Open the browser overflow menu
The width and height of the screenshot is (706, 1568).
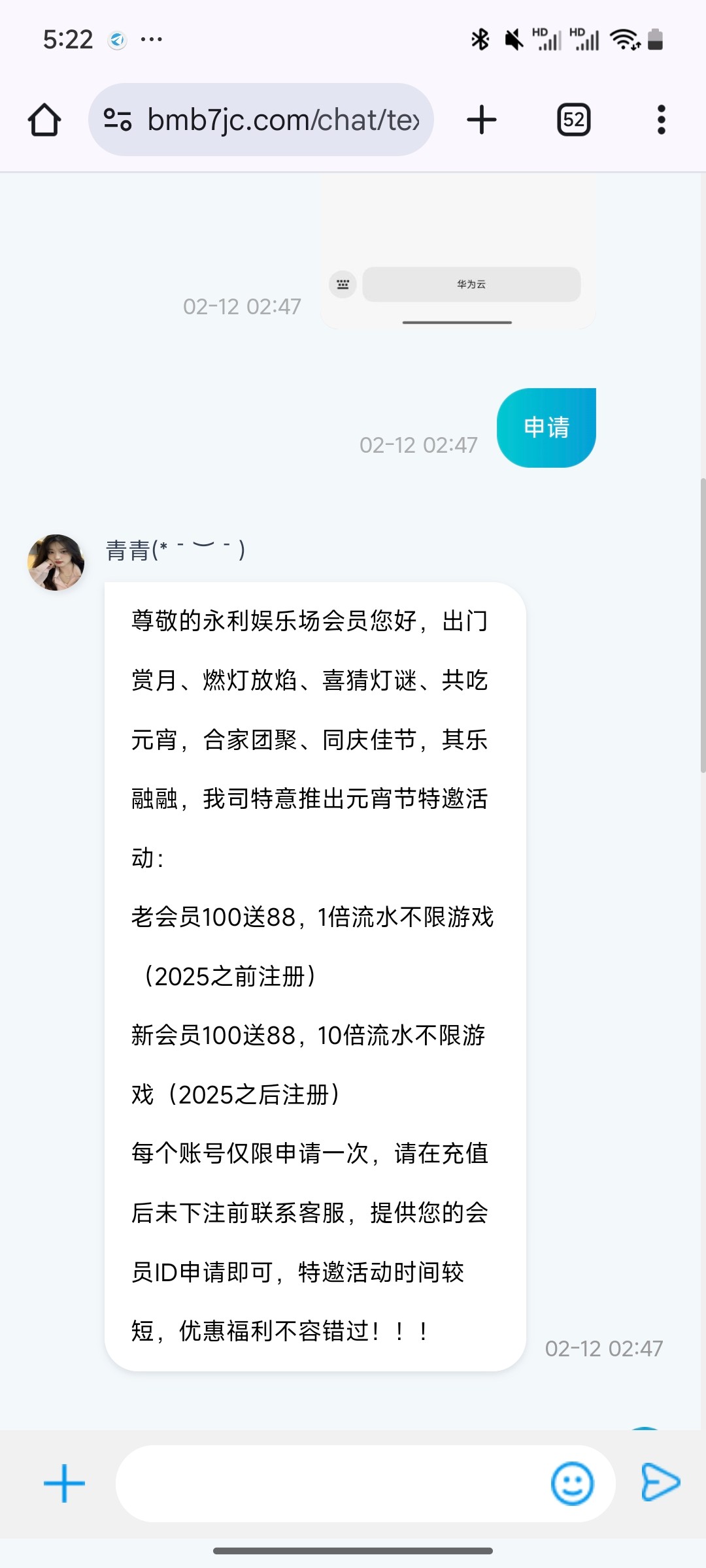point(661,120)
